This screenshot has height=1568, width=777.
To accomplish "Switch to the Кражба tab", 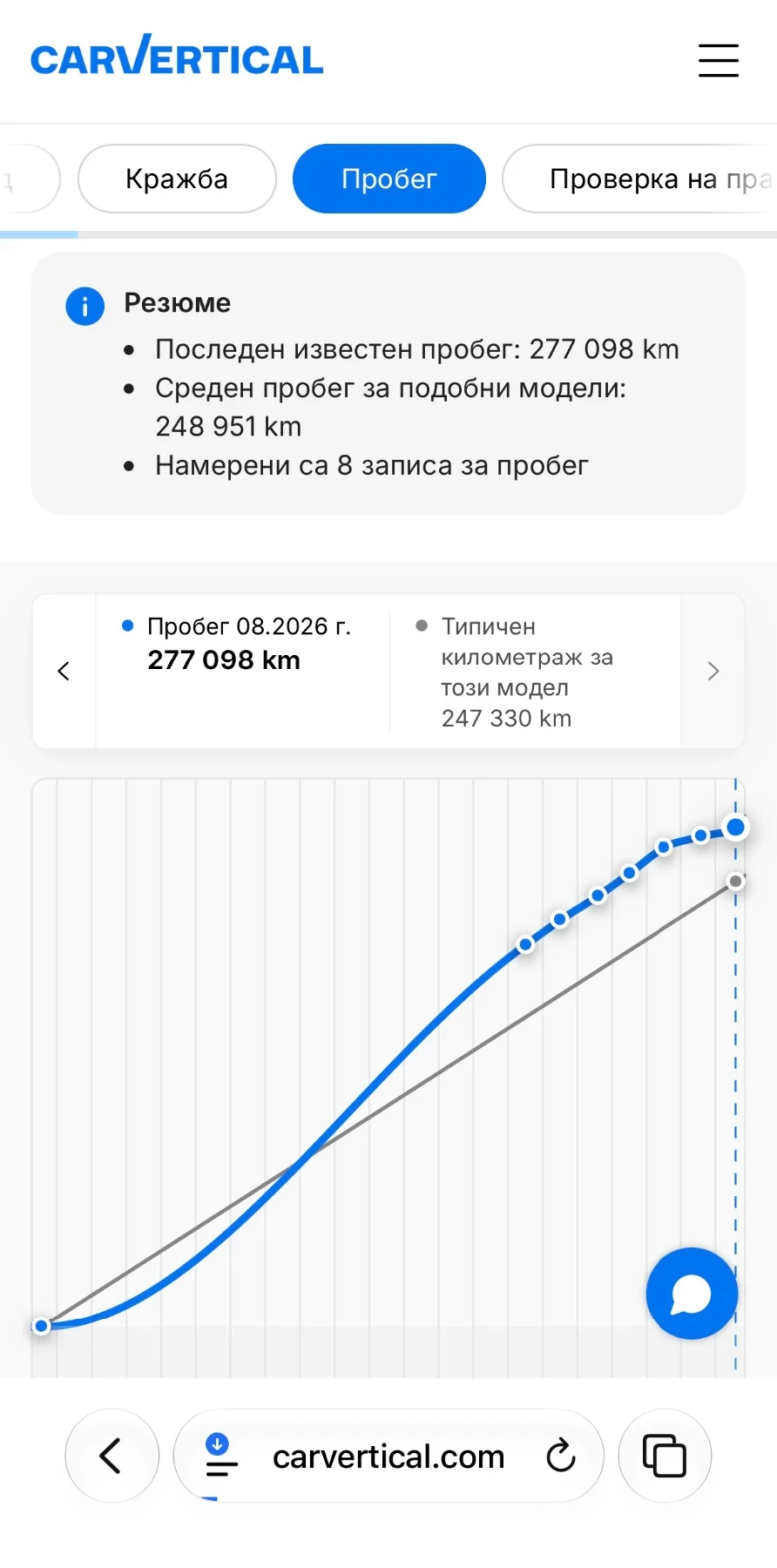I will [177, 179].
